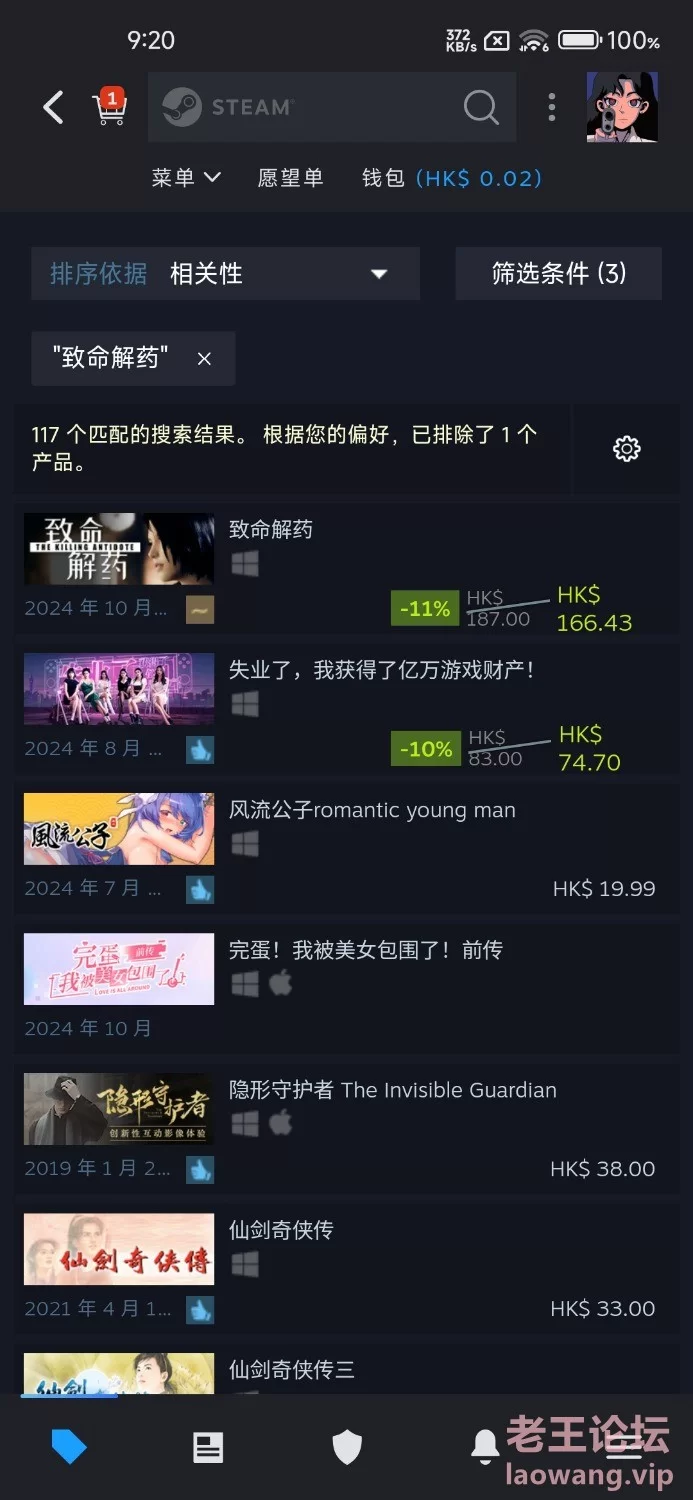Expand the 菜单 dropdown
Image resolution: width=693 pixels, height=1500 pixels.
(x=186, y=178)
